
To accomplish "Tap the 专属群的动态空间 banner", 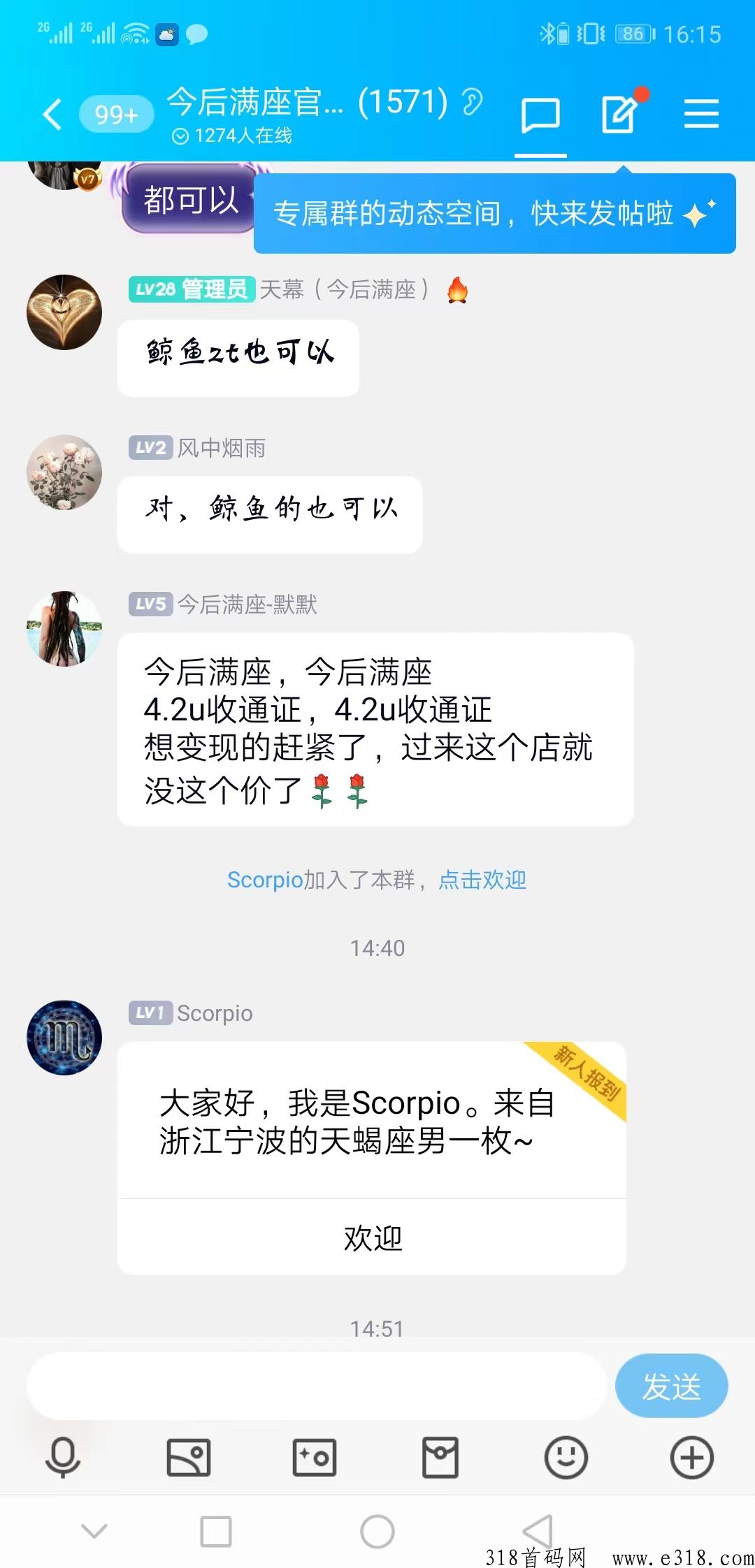I will [x=494, y=214].
